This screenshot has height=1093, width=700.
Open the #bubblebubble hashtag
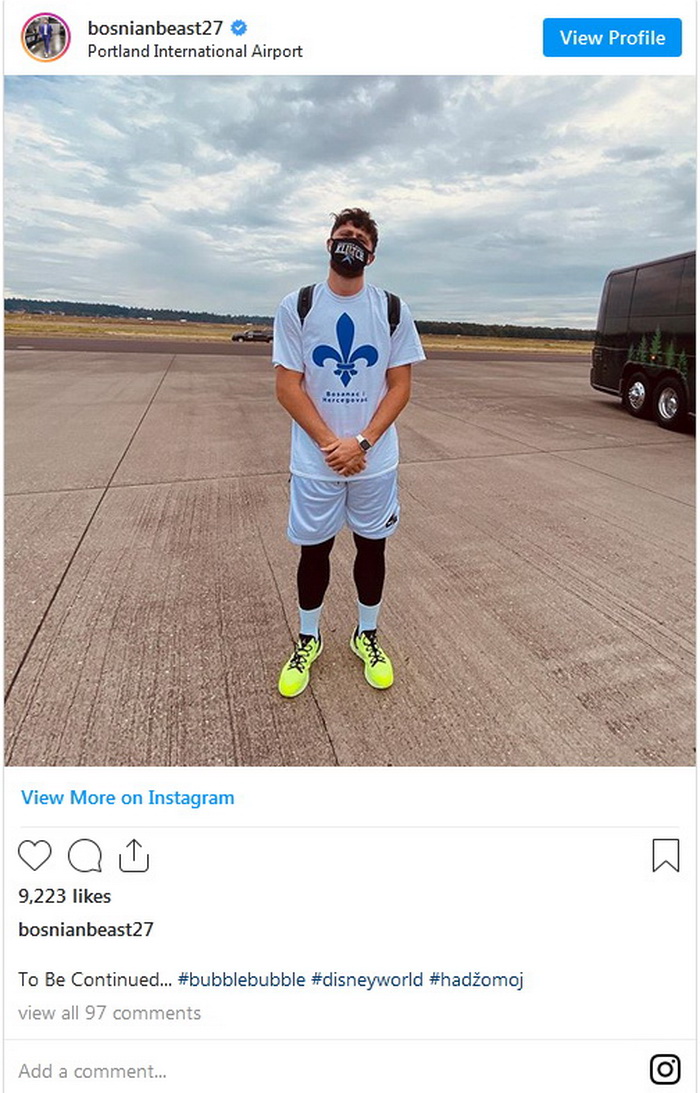pyautogui.click(x=241, y=980)
